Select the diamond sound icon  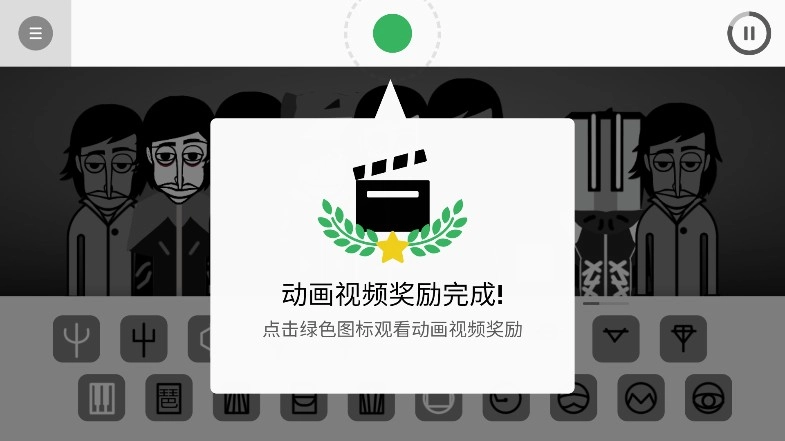point(683,338)
